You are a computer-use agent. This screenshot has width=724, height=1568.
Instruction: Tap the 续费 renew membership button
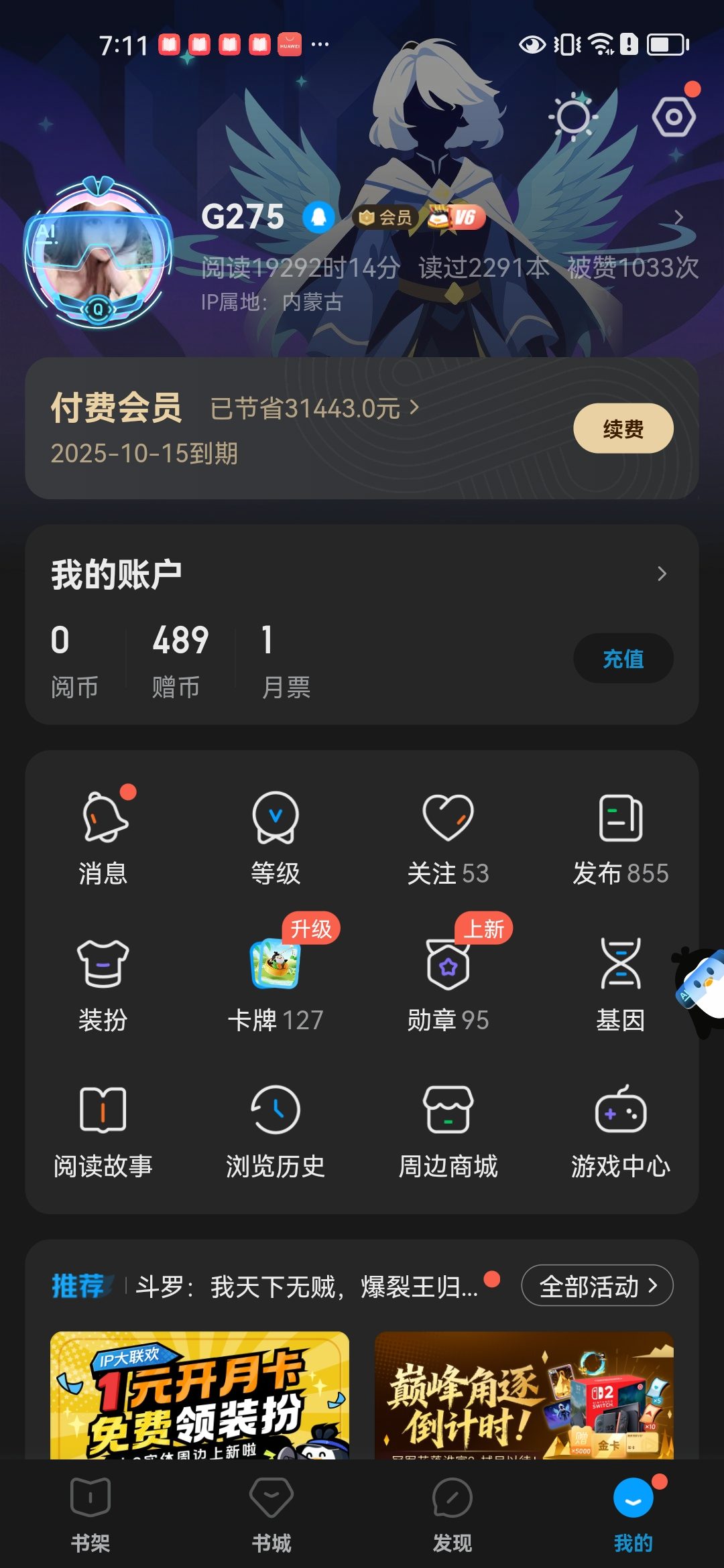point(623,428)
